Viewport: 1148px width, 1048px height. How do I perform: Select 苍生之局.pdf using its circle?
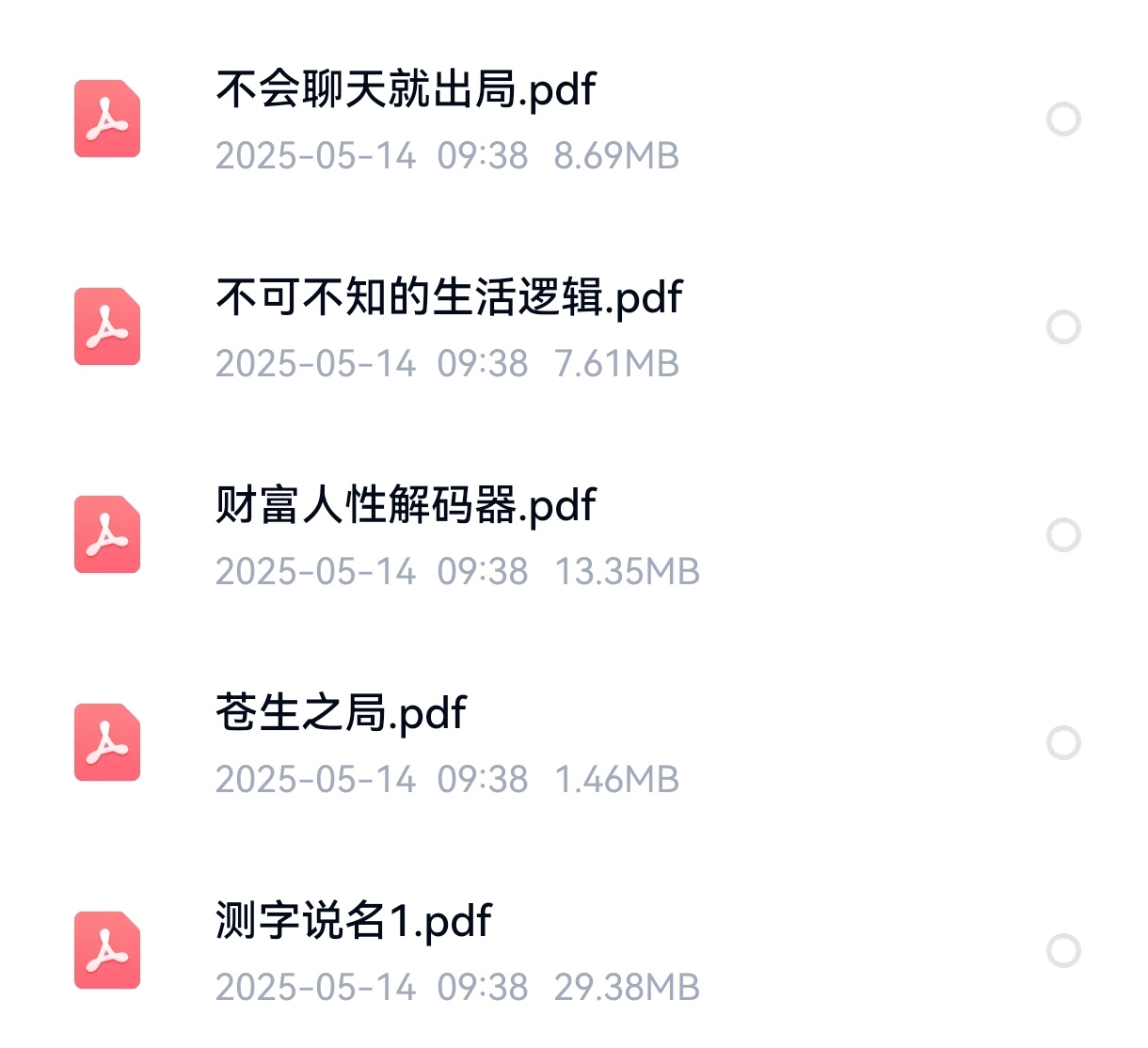[x=1063, y=743]
